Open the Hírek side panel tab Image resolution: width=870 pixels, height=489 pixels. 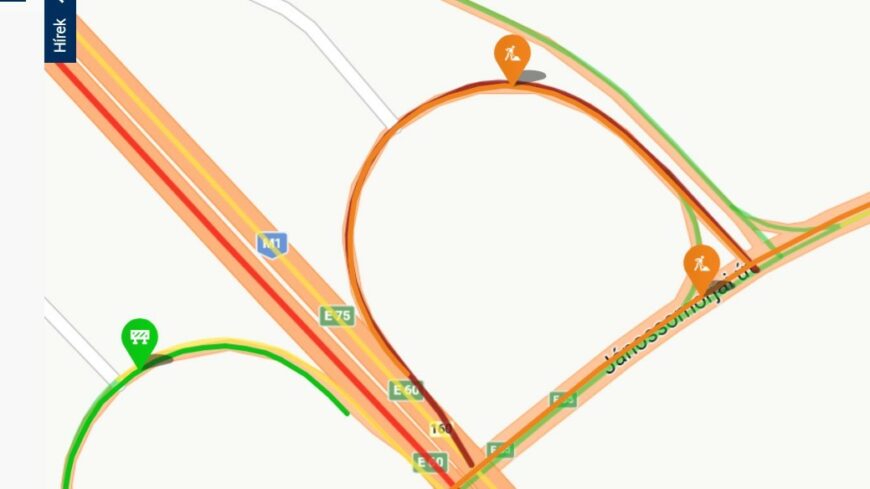pyautogui.click(x=60, y=30)
